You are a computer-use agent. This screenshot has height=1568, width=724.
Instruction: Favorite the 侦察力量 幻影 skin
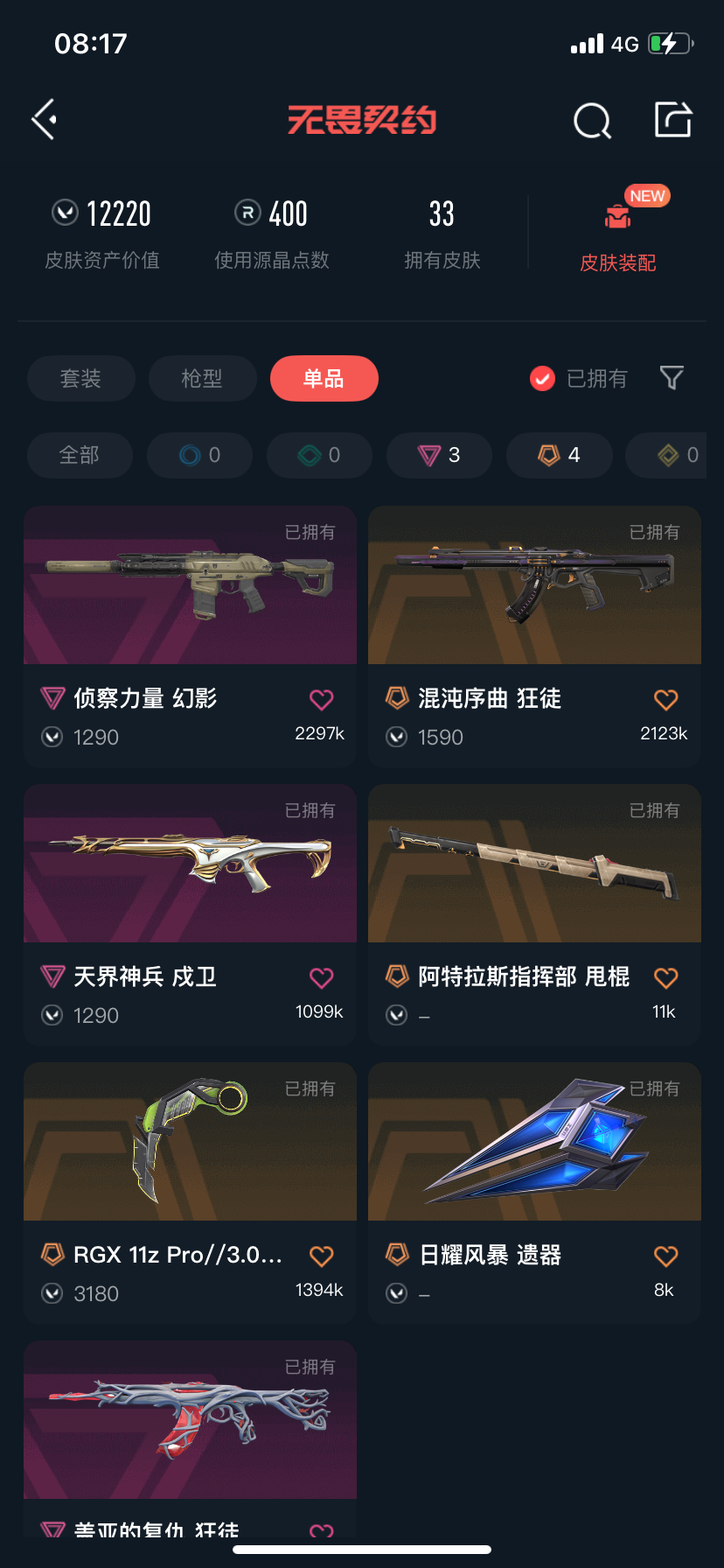point(322,699)
